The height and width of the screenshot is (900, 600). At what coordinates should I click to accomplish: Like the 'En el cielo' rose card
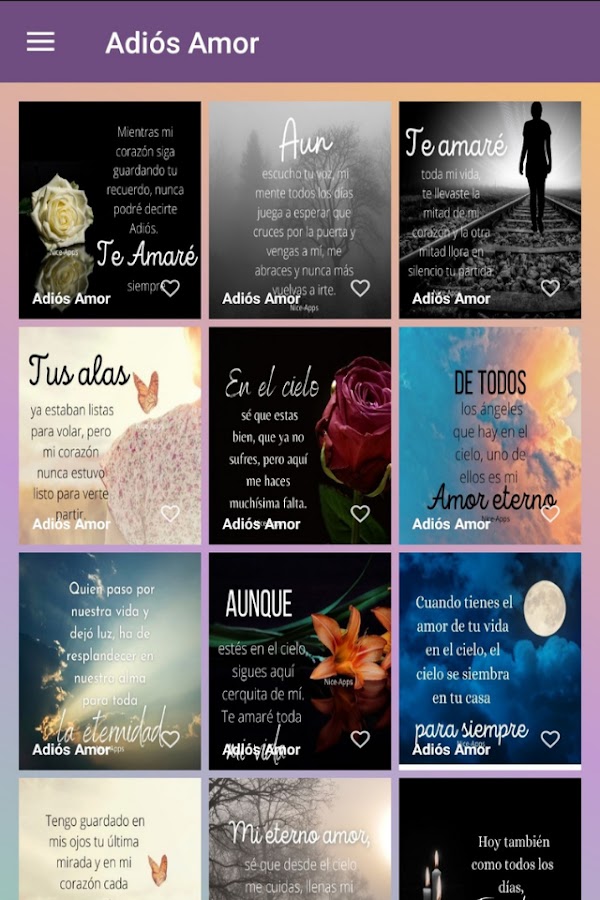click(x=360, y=514)
